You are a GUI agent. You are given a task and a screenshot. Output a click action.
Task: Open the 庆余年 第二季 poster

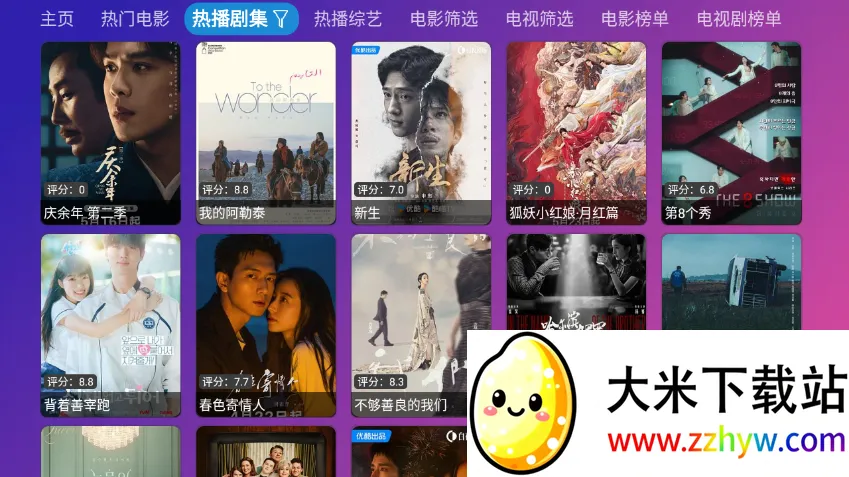coord(111,132)
